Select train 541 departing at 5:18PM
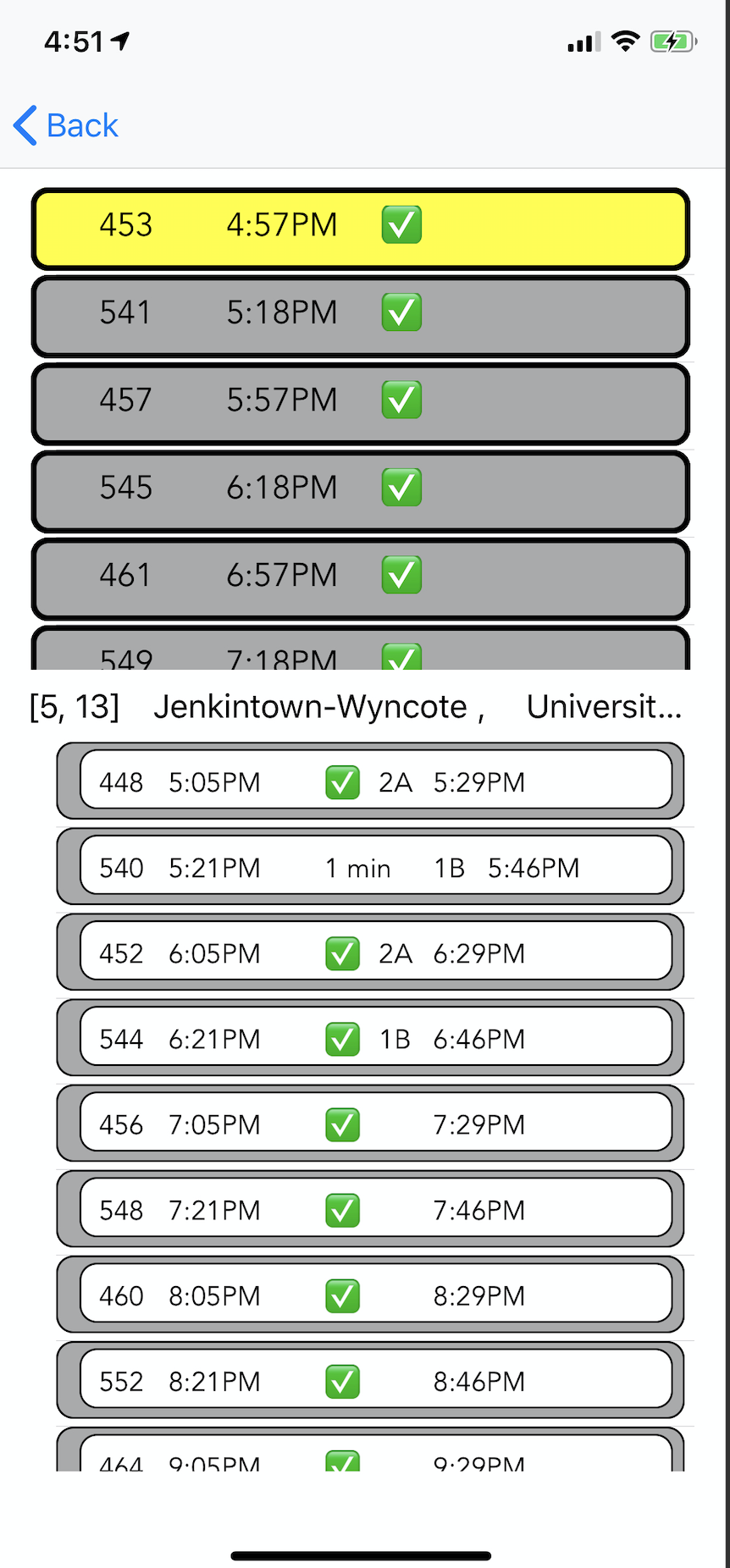730x1568 pixels. pos(360,314)
